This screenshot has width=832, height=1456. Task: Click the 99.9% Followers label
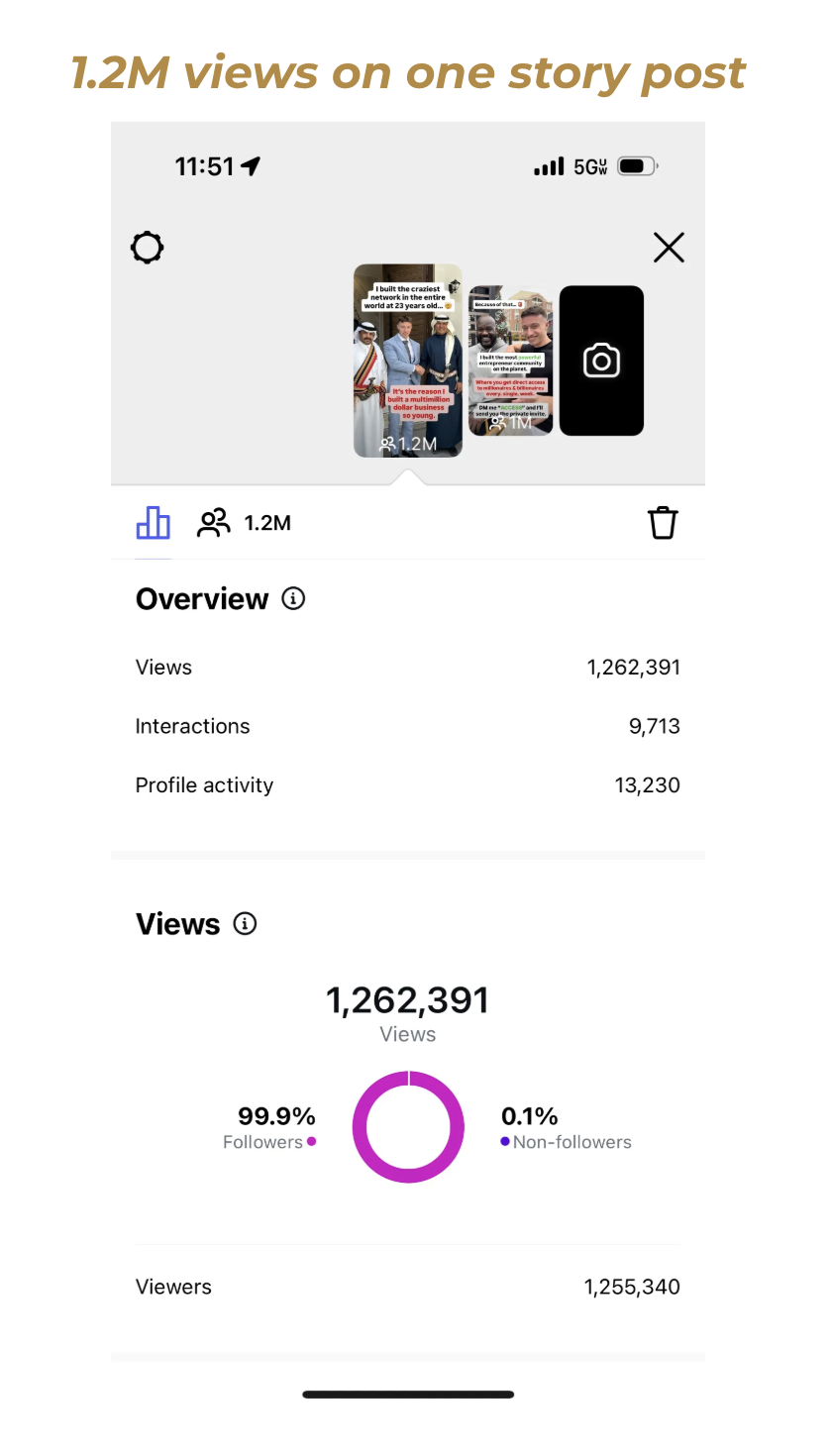point(276,1116)
